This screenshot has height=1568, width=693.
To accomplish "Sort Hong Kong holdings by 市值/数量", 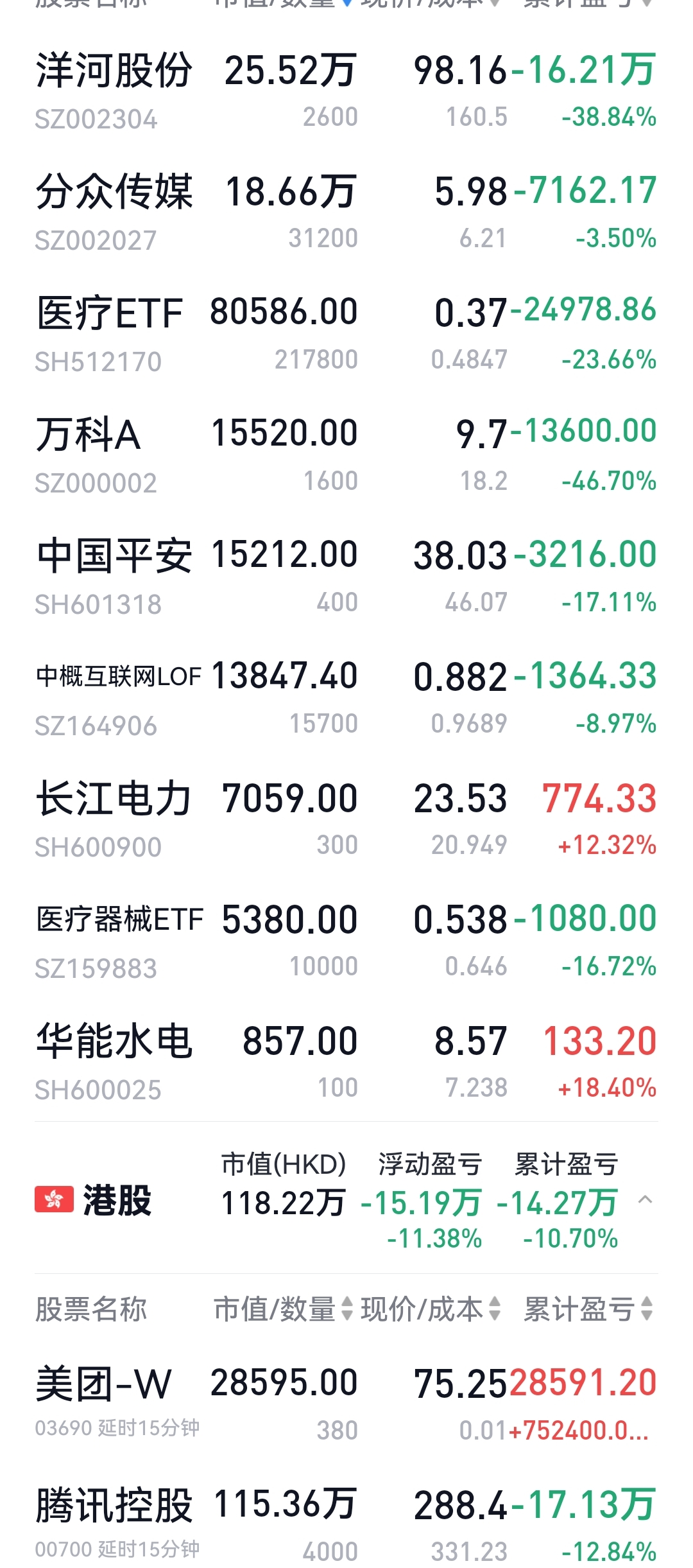I will [283, 1309].
